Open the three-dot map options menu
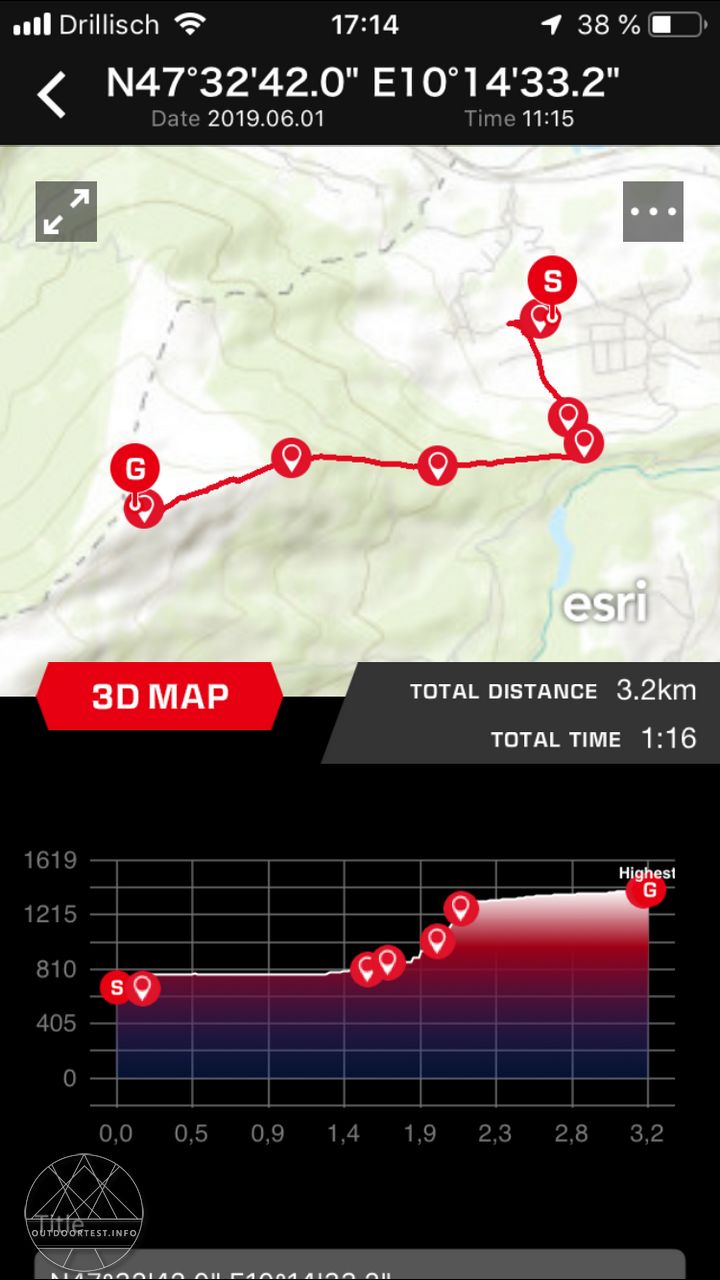 (652, 212)
